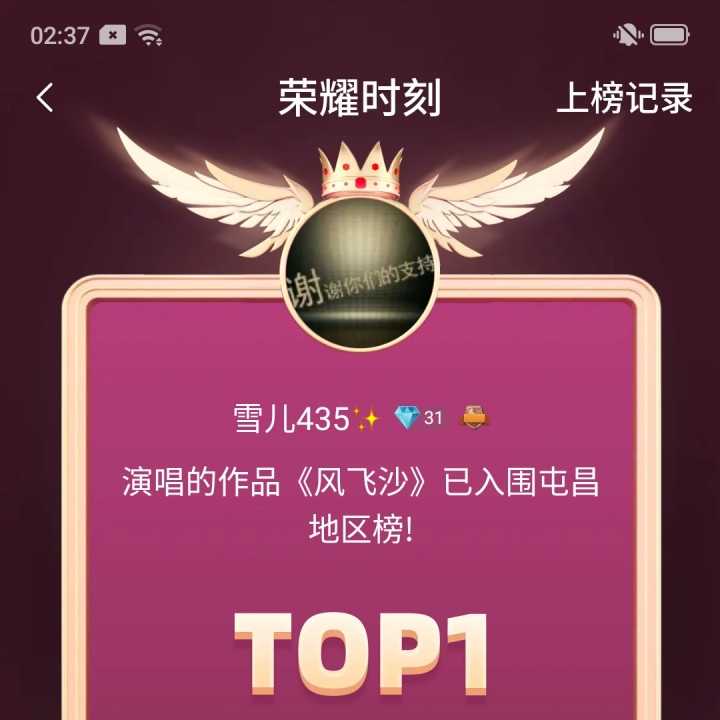The height and width of the screenshot is (720, 720).
Task: Open 上榜记录 ranking records
Action: point(624,98)
